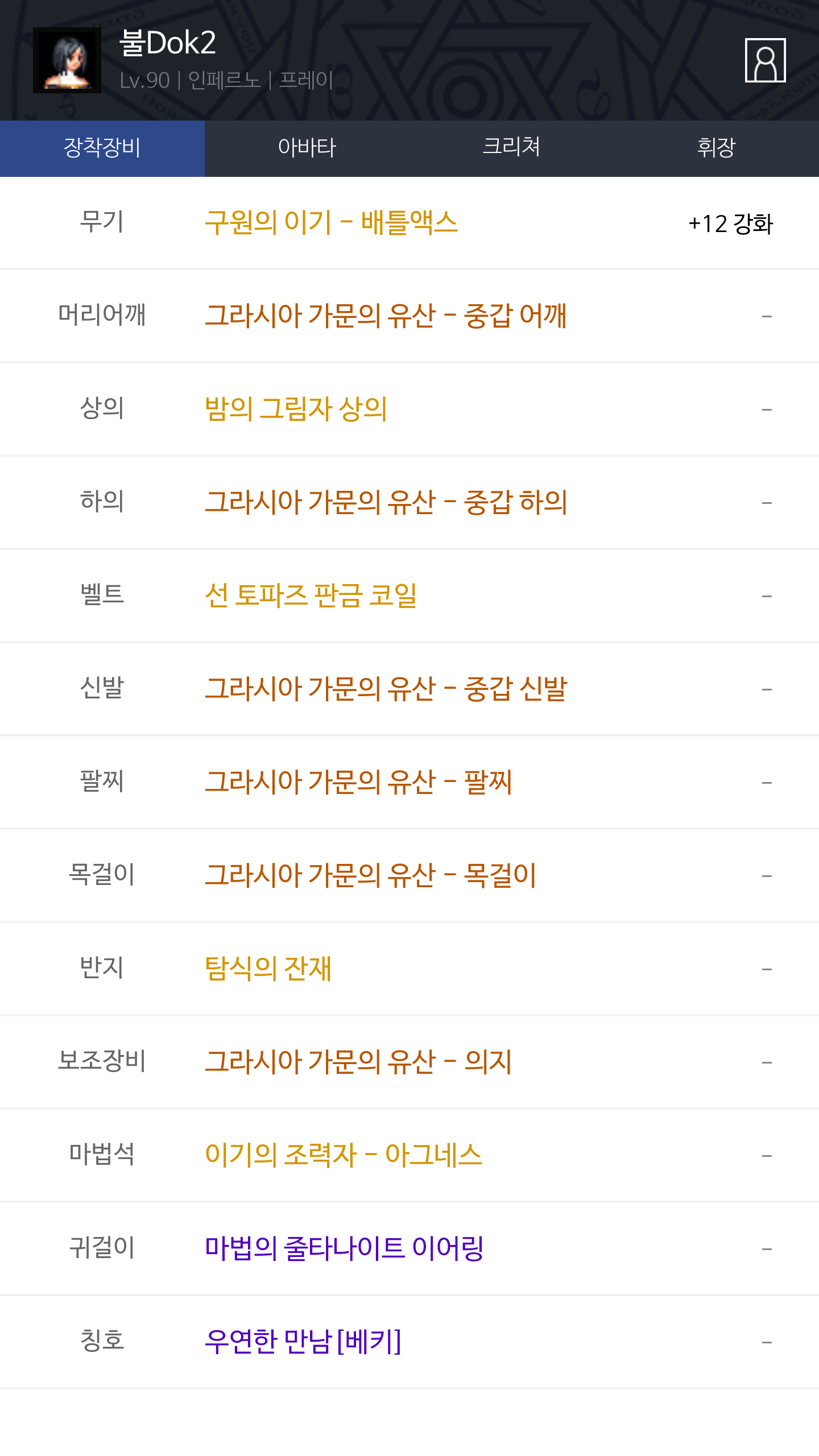Open earring 마법의 줄타나이트 이어링
The image size is (819, 1456).
pyautogui.click(x=344, y=1248)
